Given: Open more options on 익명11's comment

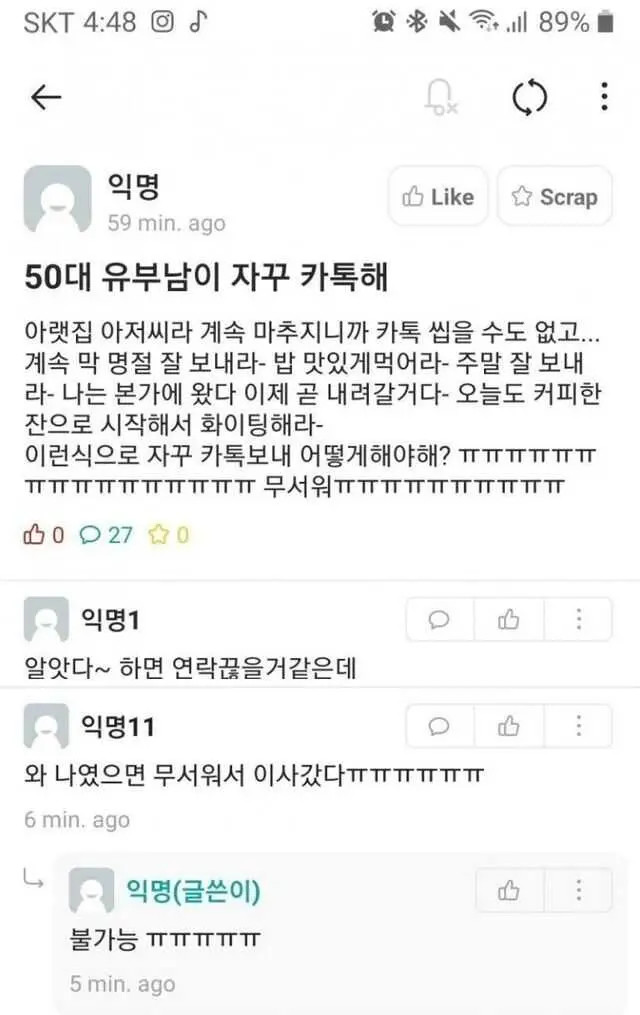Looking at the screenshot, I should (578, 726).
